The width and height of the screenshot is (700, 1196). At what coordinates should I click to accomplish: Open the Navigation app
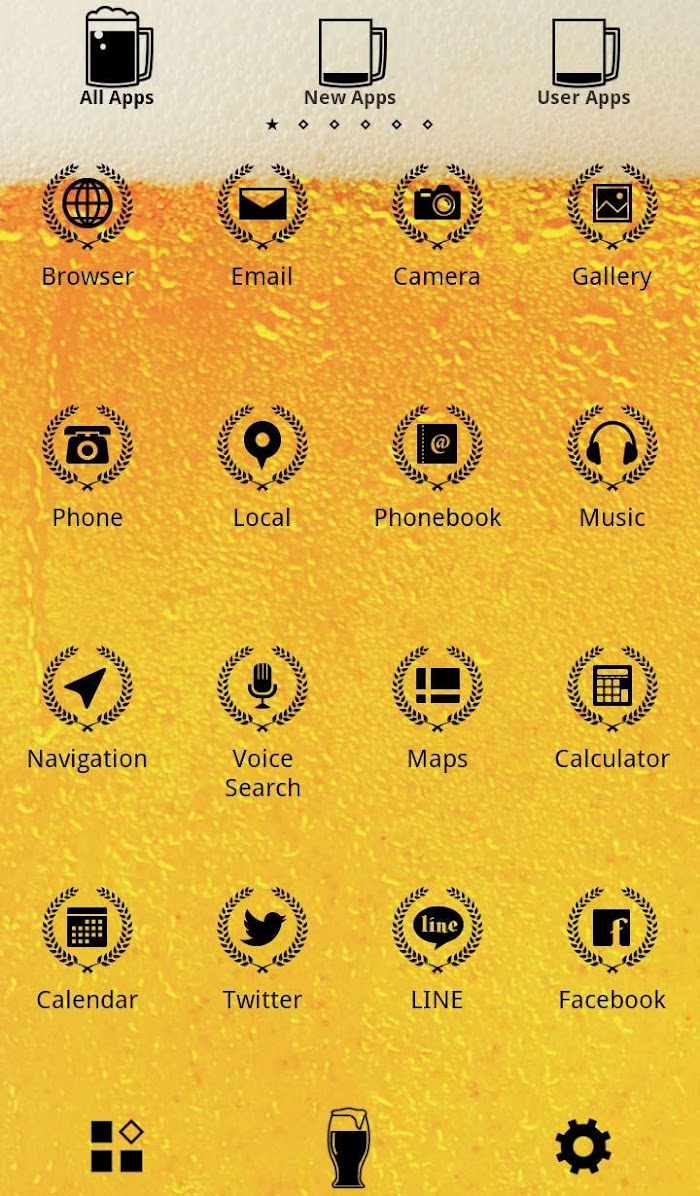tap(87, 708)
